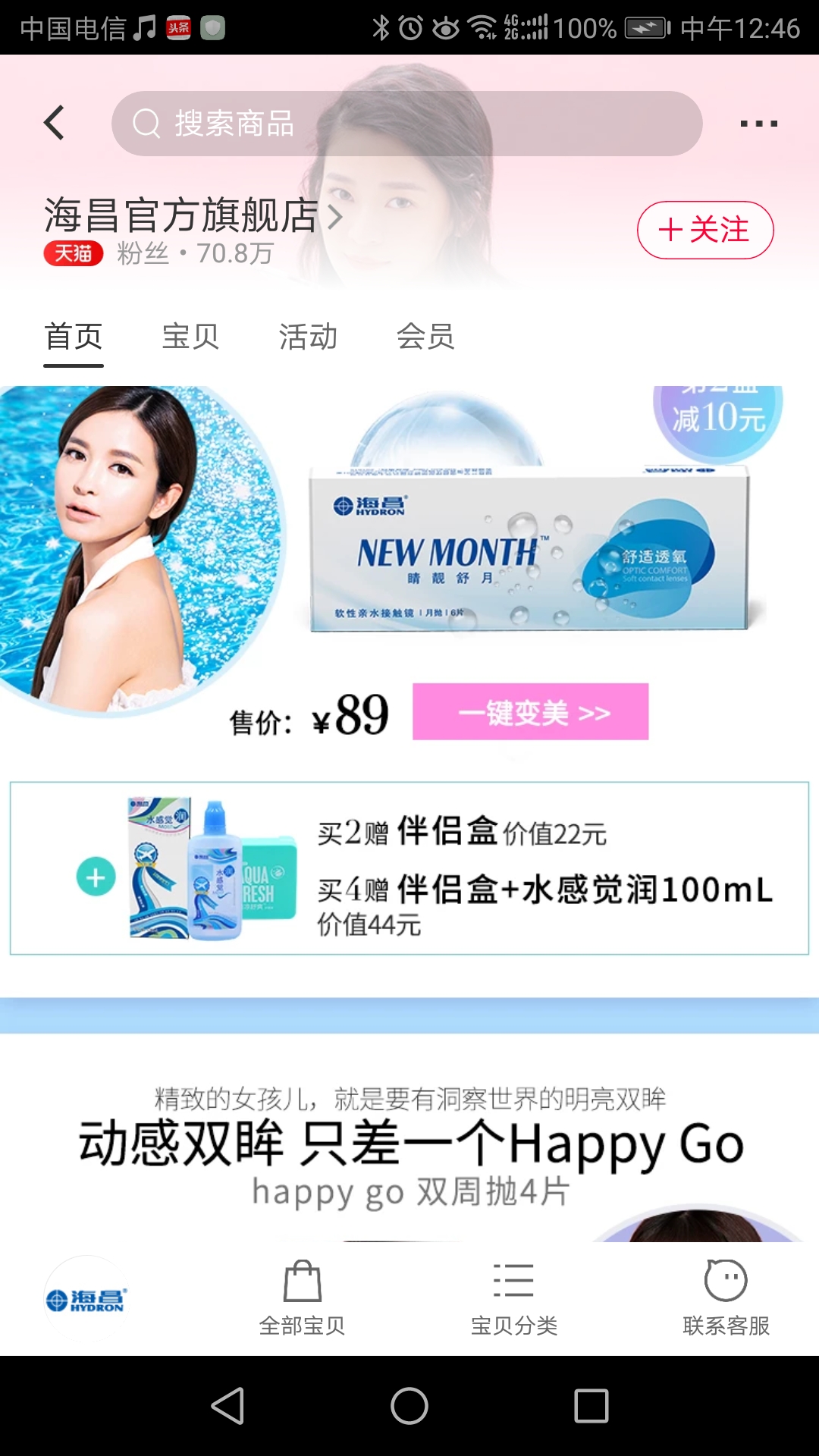Screen dimensions: 819x1456
Task: Follow the store with +关注
Action: [705, 230]
